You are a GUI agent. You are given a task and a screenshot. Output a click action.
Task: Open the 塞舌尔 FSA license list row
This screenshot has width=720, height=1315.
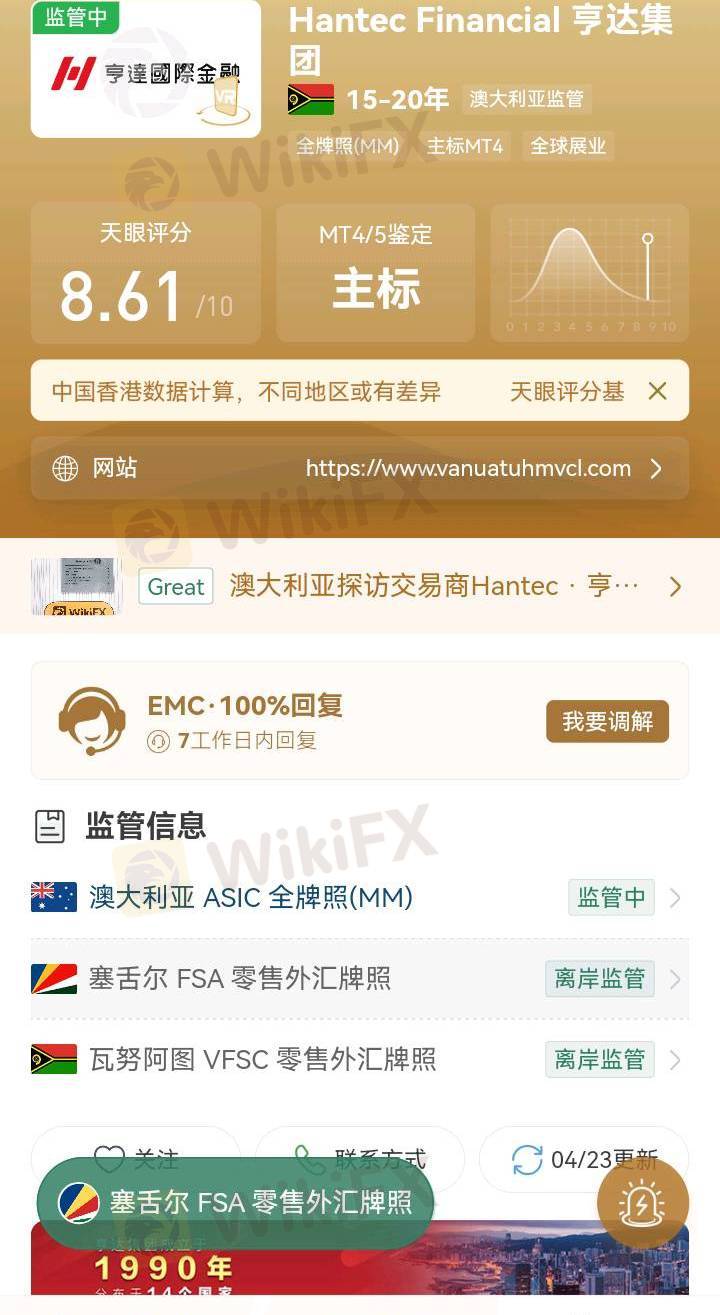pyautogui.click(x=360, y=978)
